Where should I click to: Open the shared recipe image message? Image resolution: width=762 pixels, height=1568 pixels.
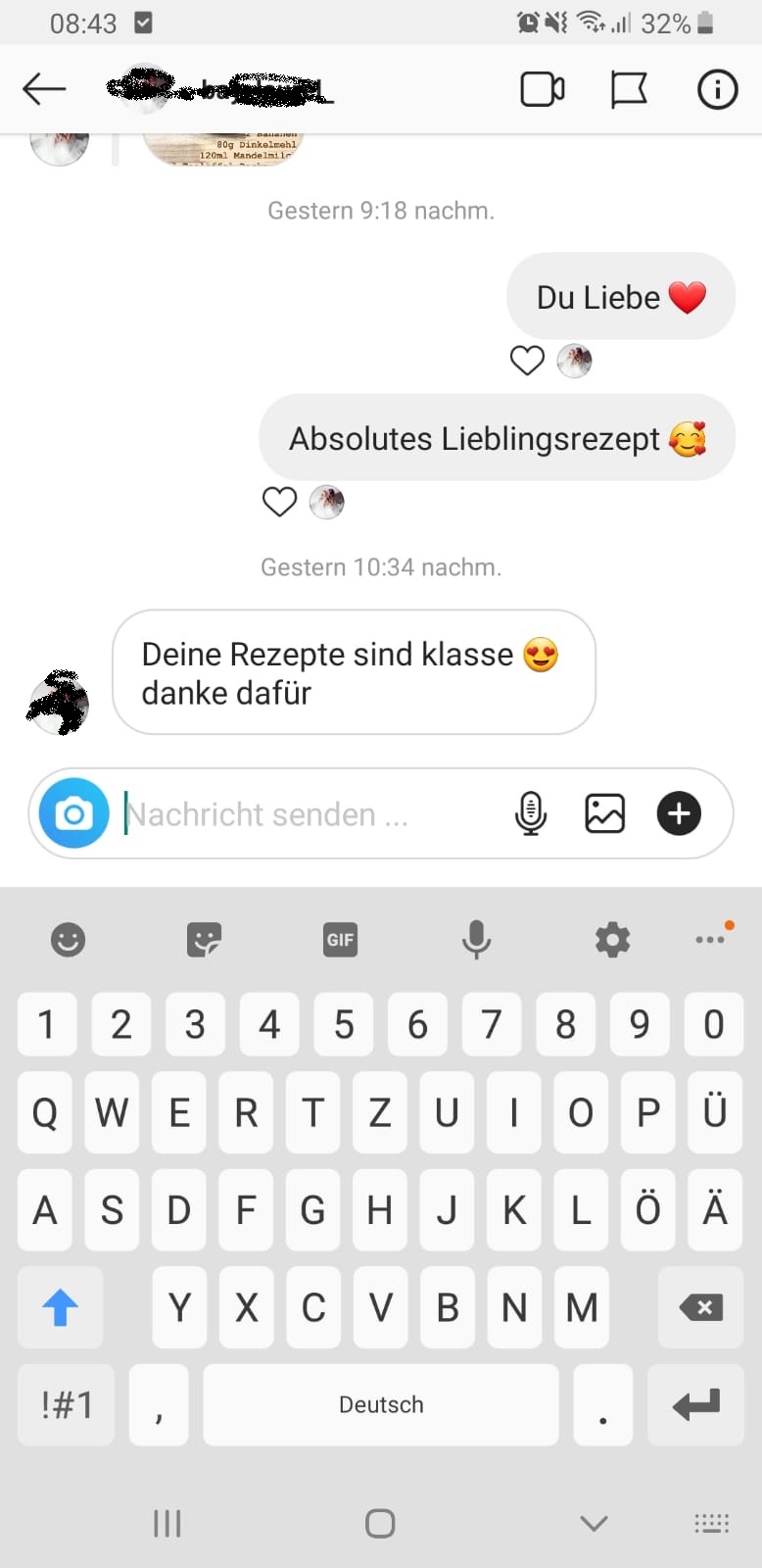tap(223, 149)
